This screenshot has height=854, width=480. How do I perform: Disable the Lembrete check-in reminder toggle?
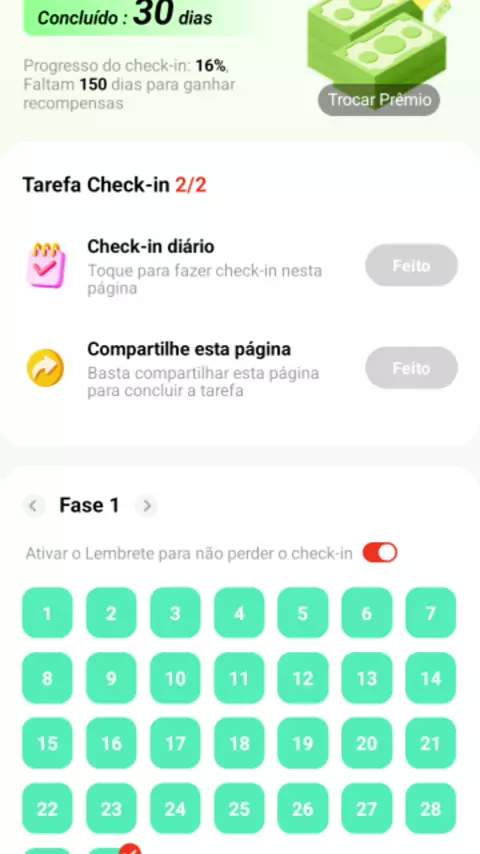pyautogui.click(x=380, y=552)
